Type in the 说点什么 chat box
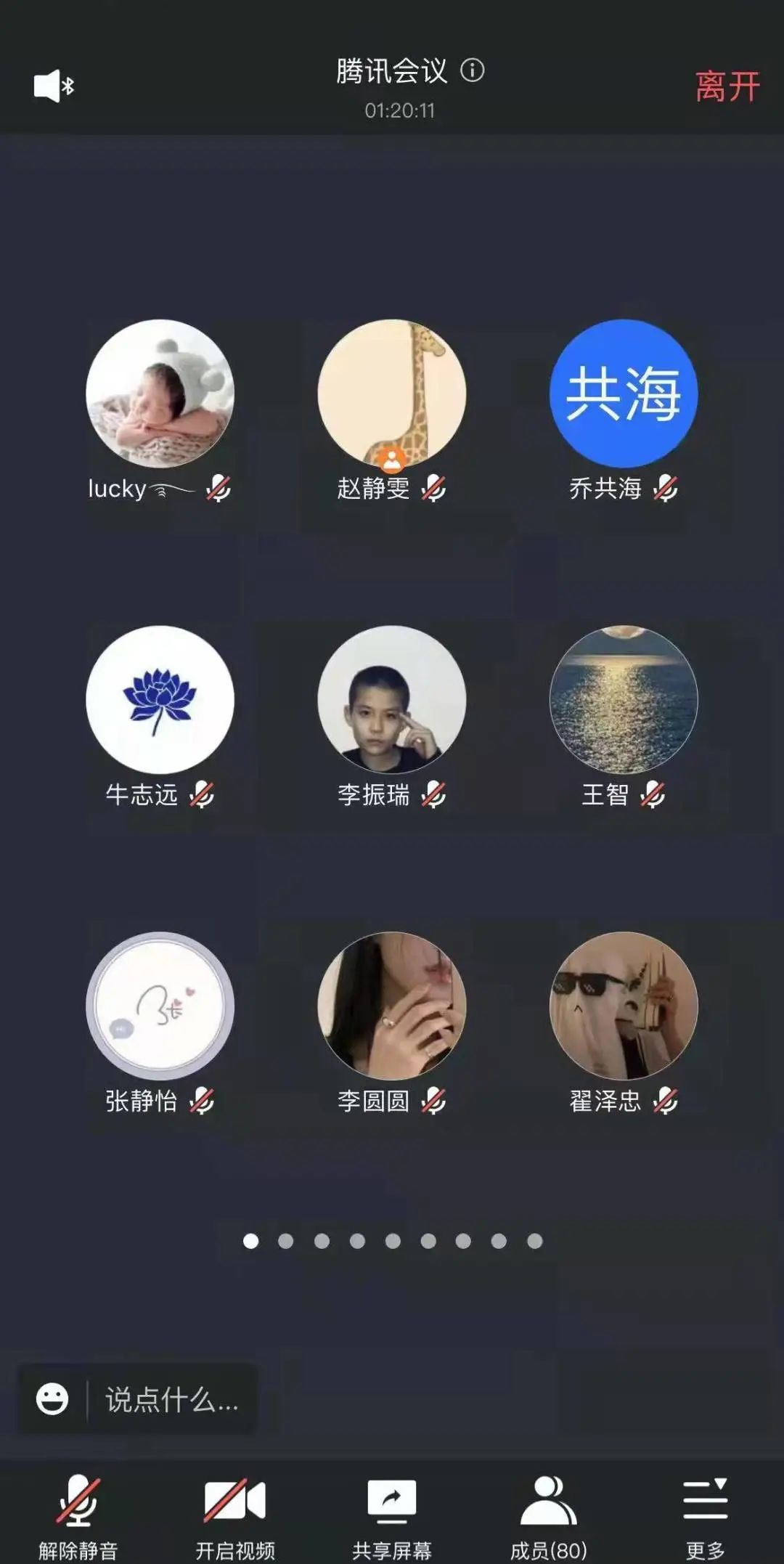The image size is (784, 1564). click(172, 1399)
